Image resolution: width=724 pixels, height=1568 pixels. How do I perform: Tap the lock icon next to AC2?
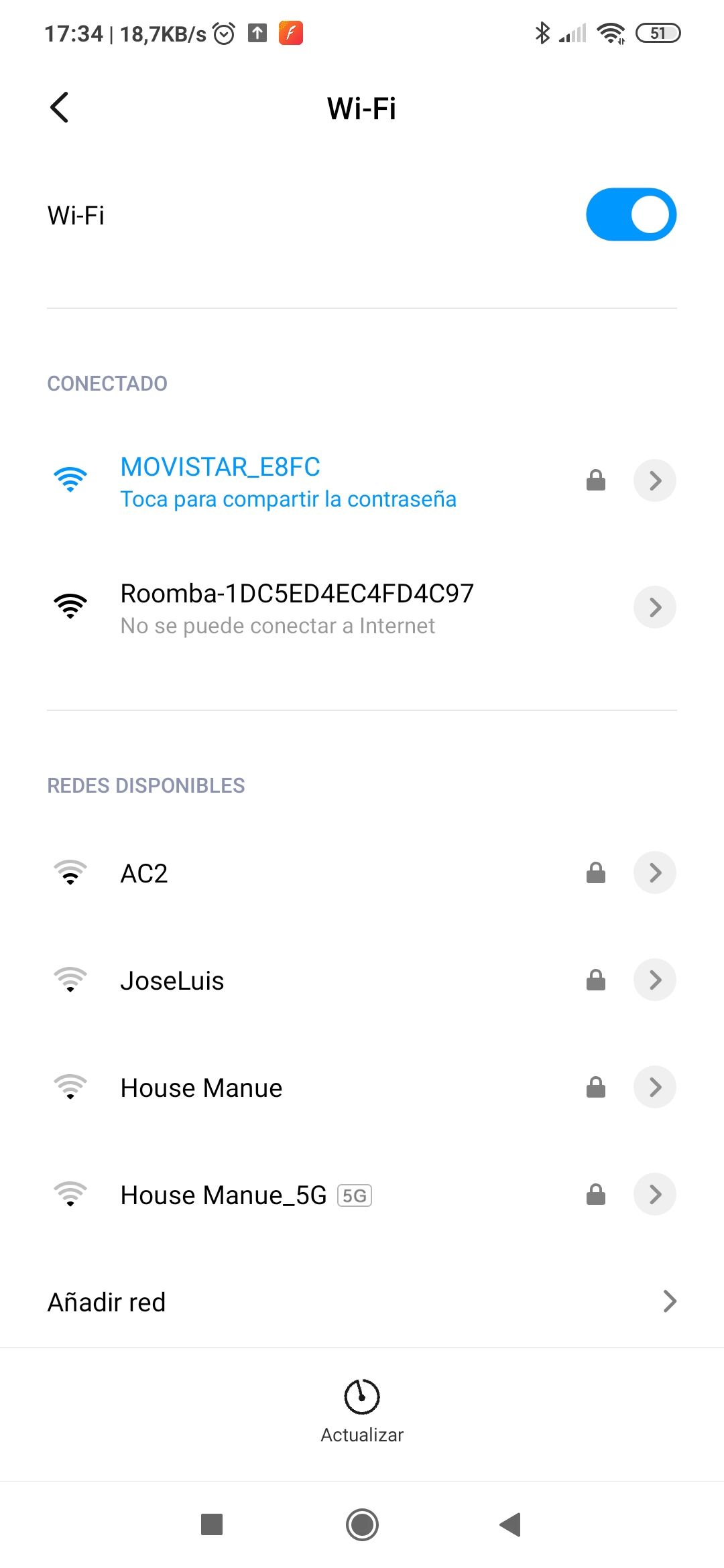pos(596,872)
